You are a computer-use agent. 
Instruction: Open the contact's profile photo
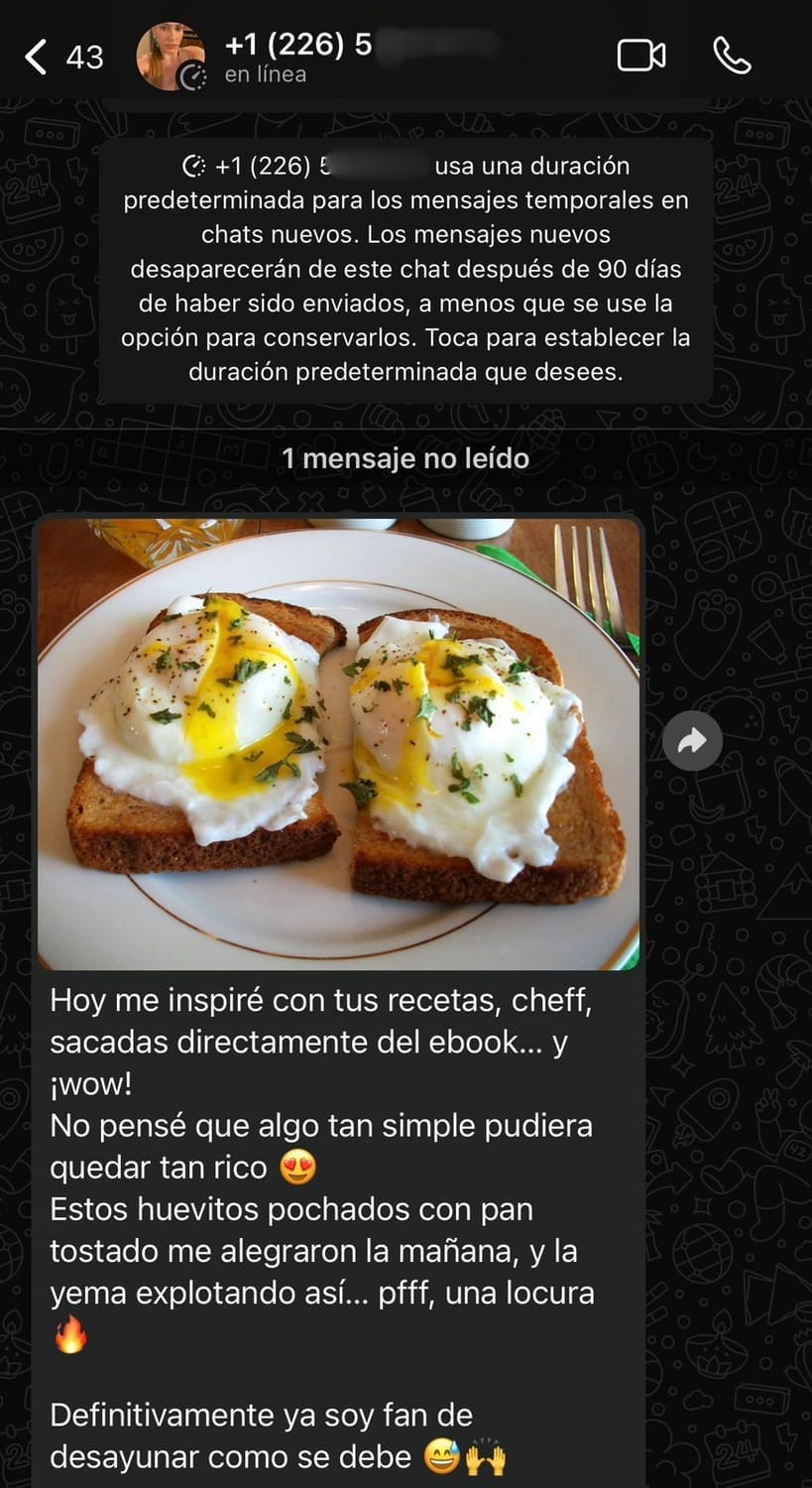[170, 57]
